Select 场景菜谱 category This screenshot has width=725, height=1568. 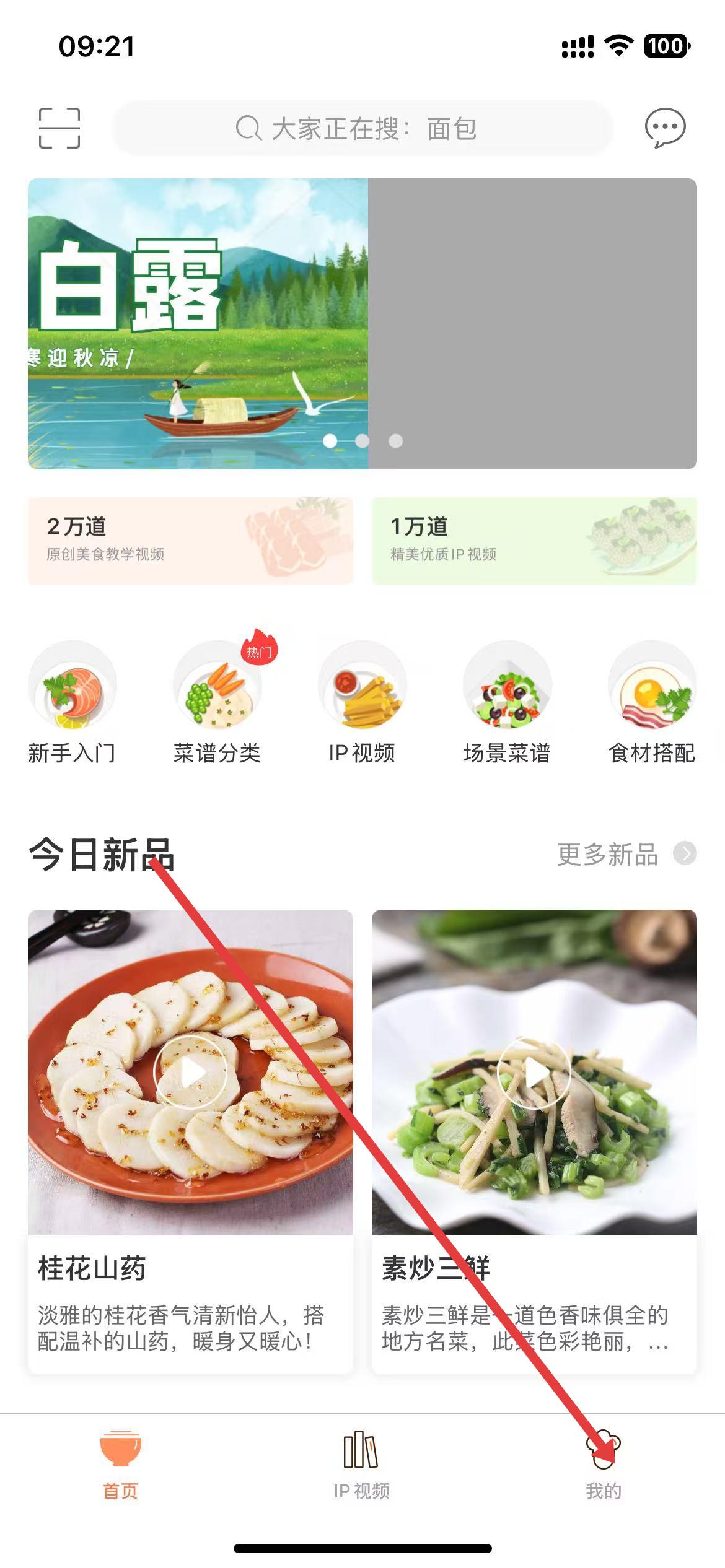click(x=507, y=702)
